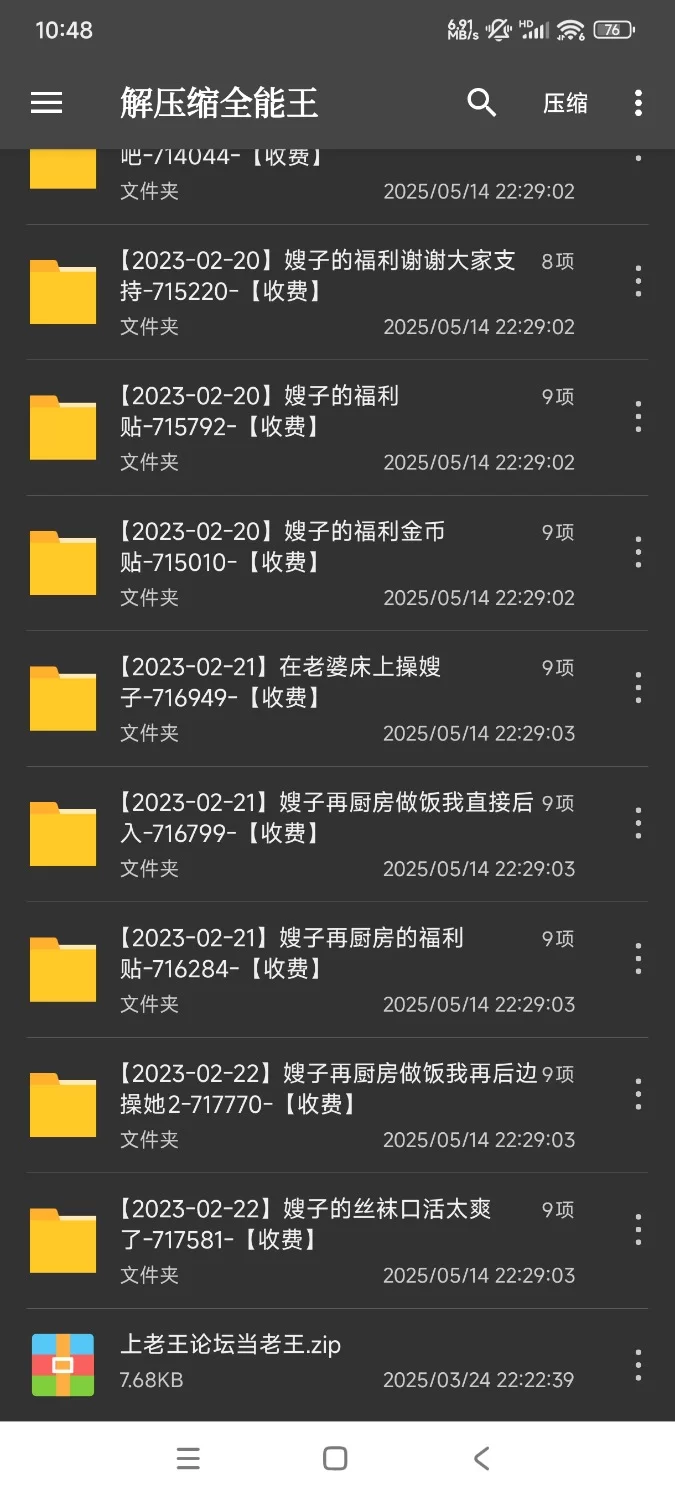Show more options for folder 716799
675x1500 pixels.
pyautogui.click(x=638, y=823)
